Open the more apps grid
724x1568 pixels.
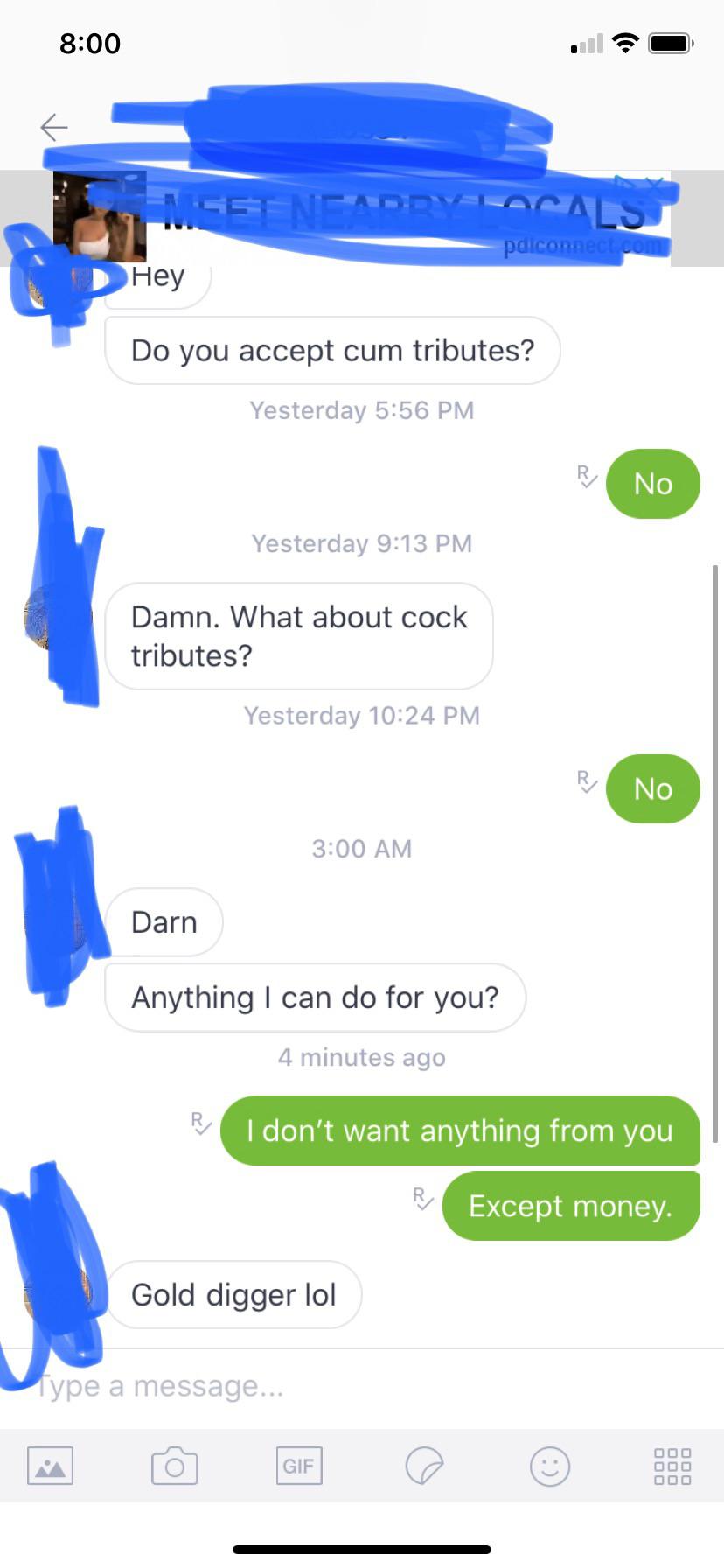point(672,1466)
